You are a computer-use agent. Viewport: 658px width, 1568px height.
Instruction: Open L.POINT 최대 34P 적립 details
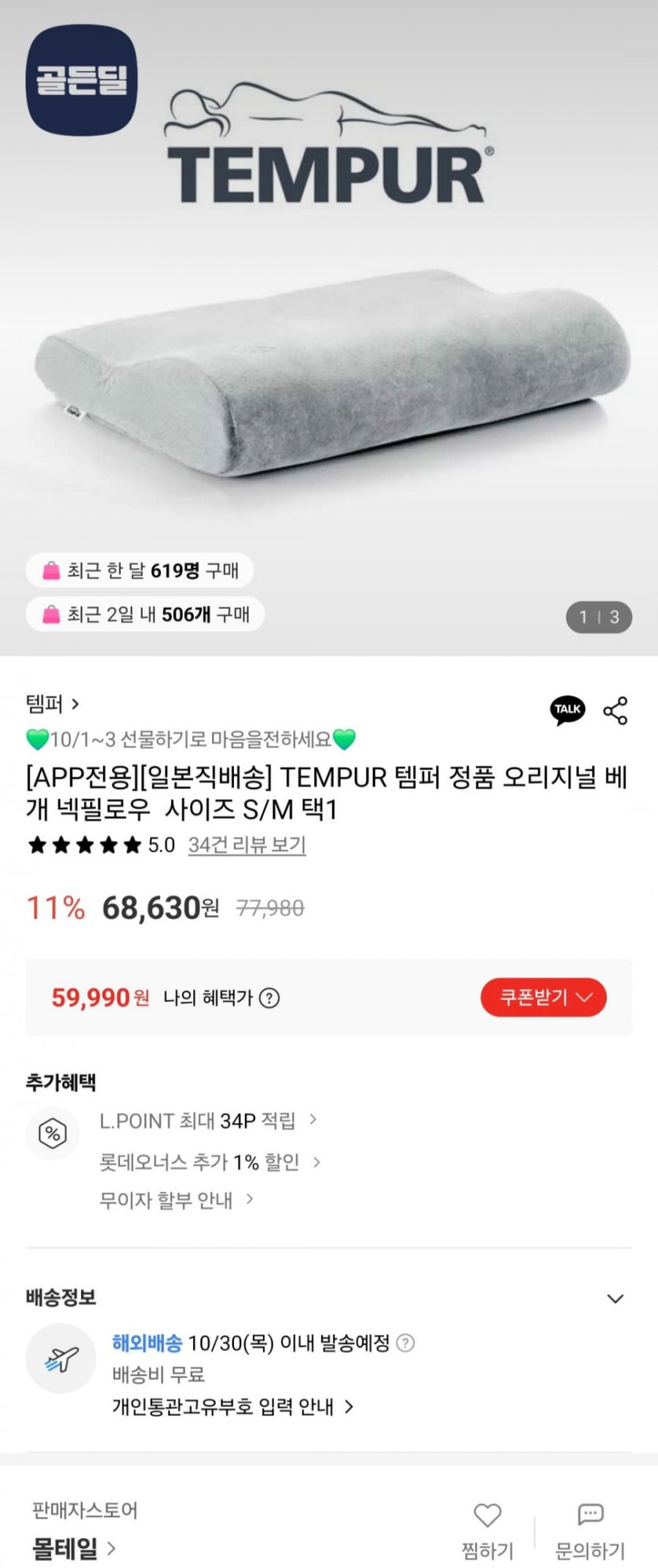pyautogui.click(x=207, y=1120)
